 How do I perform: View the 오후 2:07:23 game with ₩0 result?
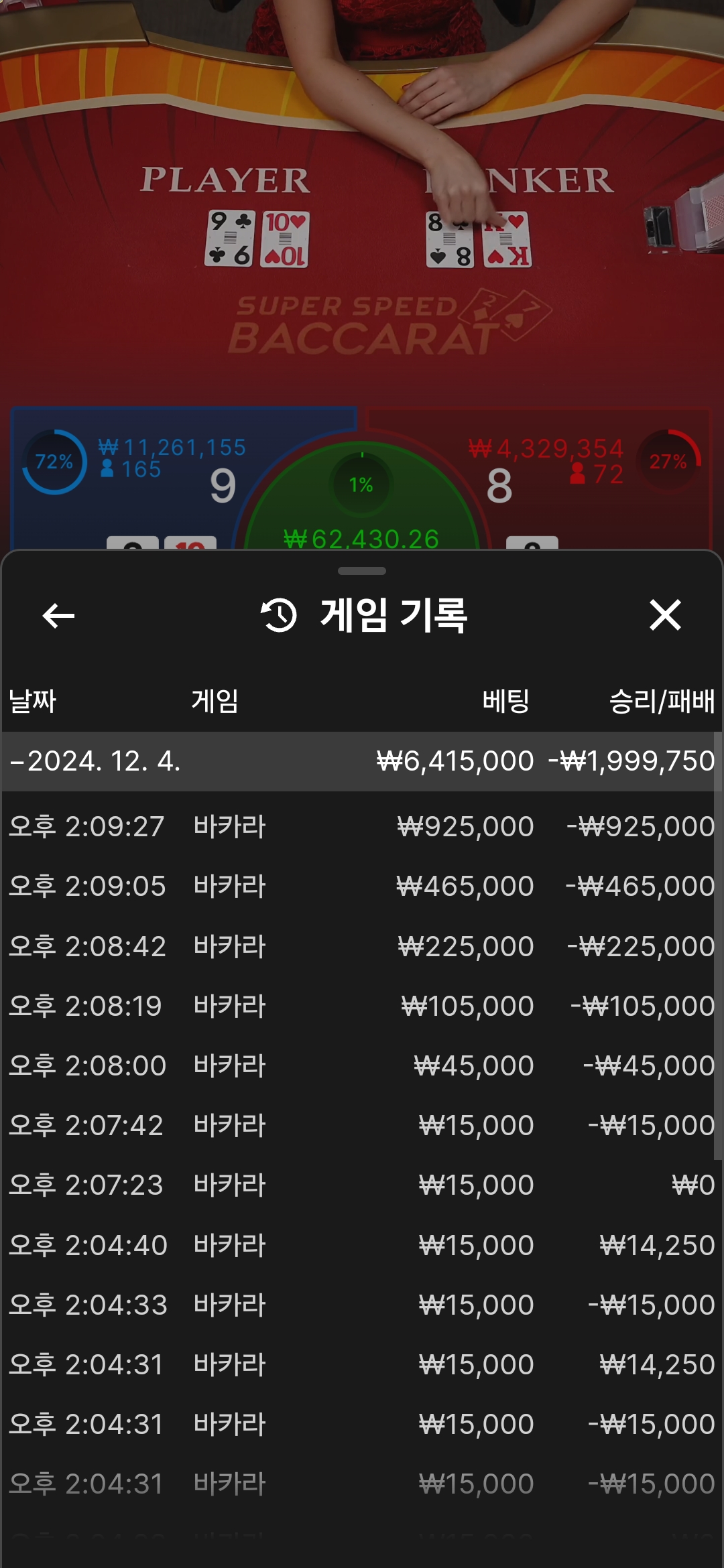362,1185
